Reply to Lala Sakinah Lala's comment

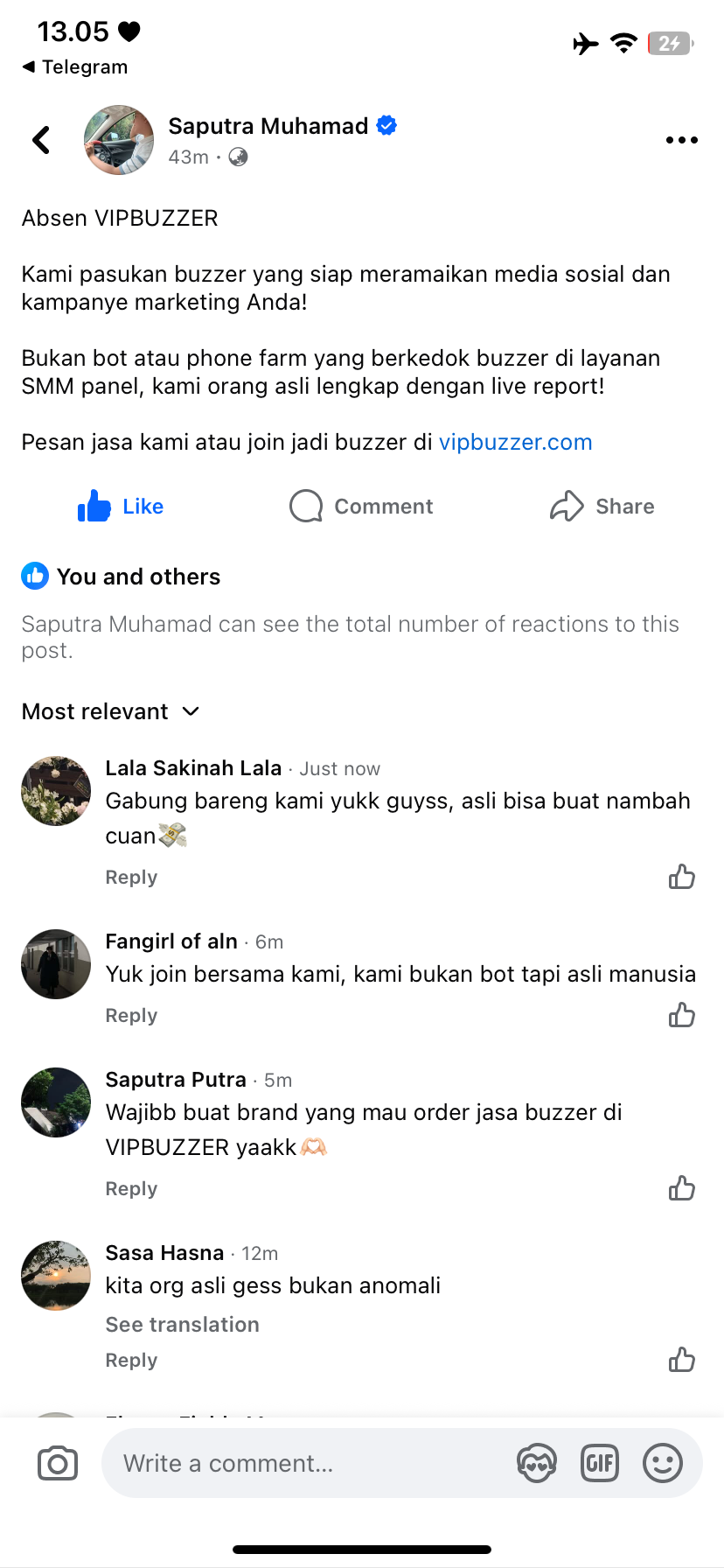[131, 878]
